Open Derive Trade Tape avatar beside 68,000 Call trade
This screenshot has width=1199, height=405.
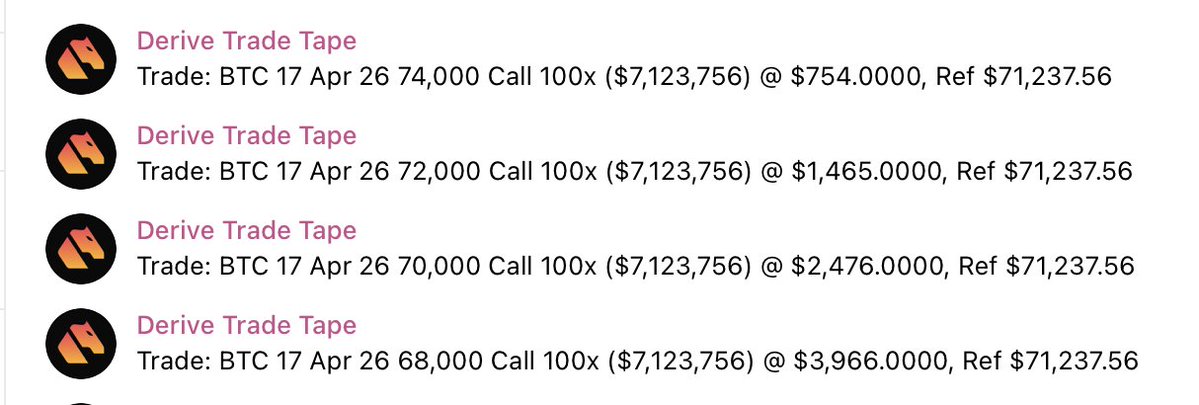pos(75,343)
